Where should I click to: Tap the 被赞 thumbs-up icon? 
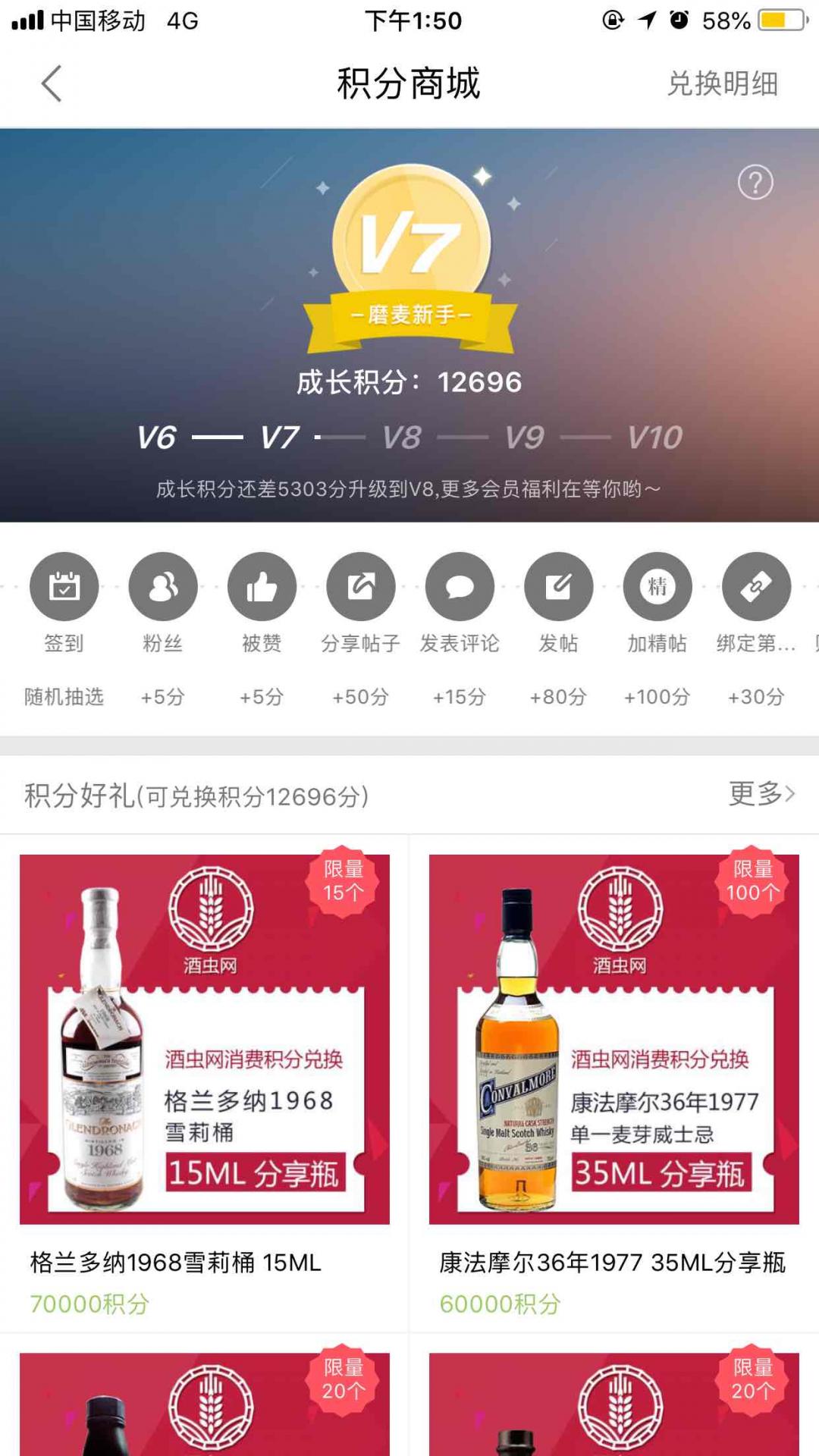click(x=262, y=585)
